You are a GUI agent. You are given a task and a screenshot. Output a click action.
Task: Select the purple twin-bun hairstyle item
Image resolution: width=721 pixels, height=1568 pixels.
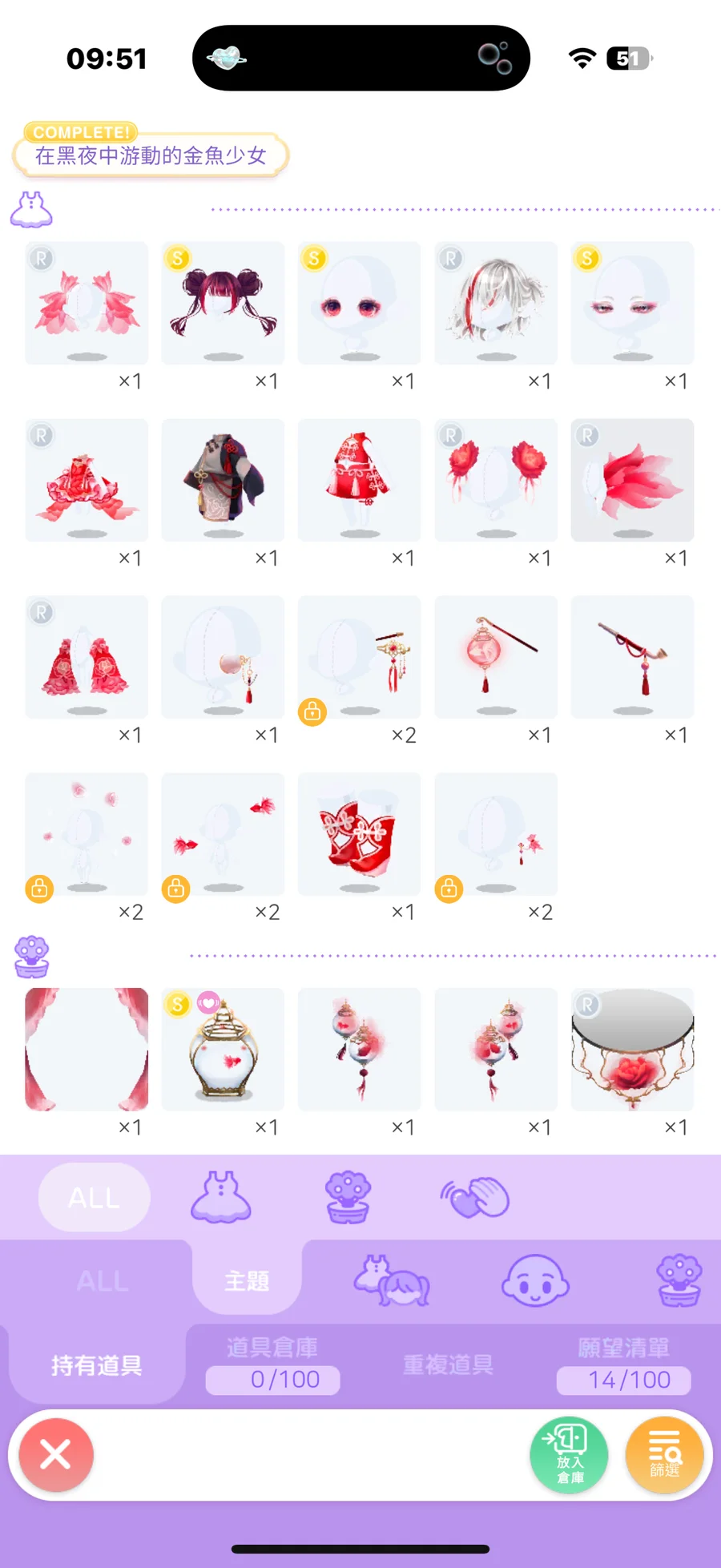[223, 303]
